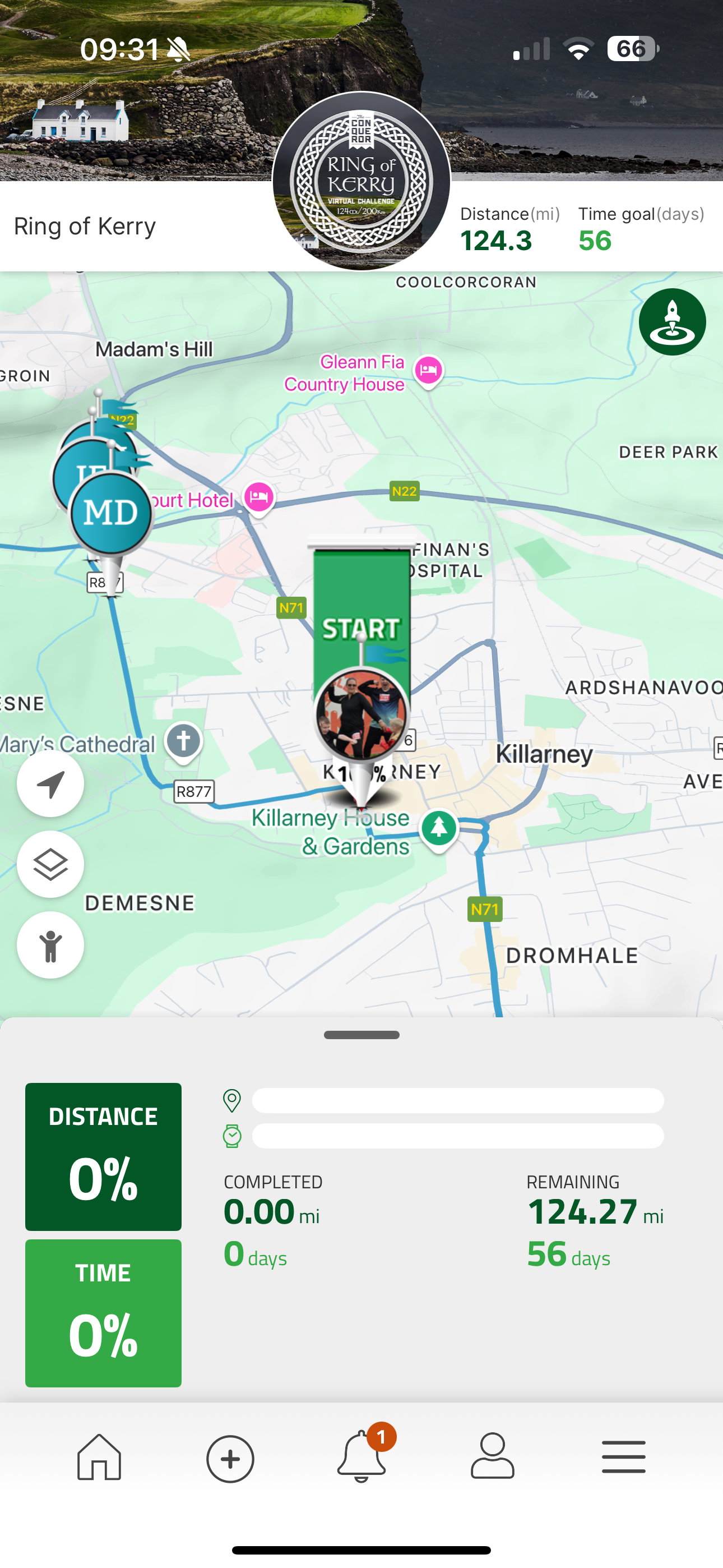Open street view figure button
Image resolution: width=723 pixels, height=1568 pixels.
tap(50, 945)
